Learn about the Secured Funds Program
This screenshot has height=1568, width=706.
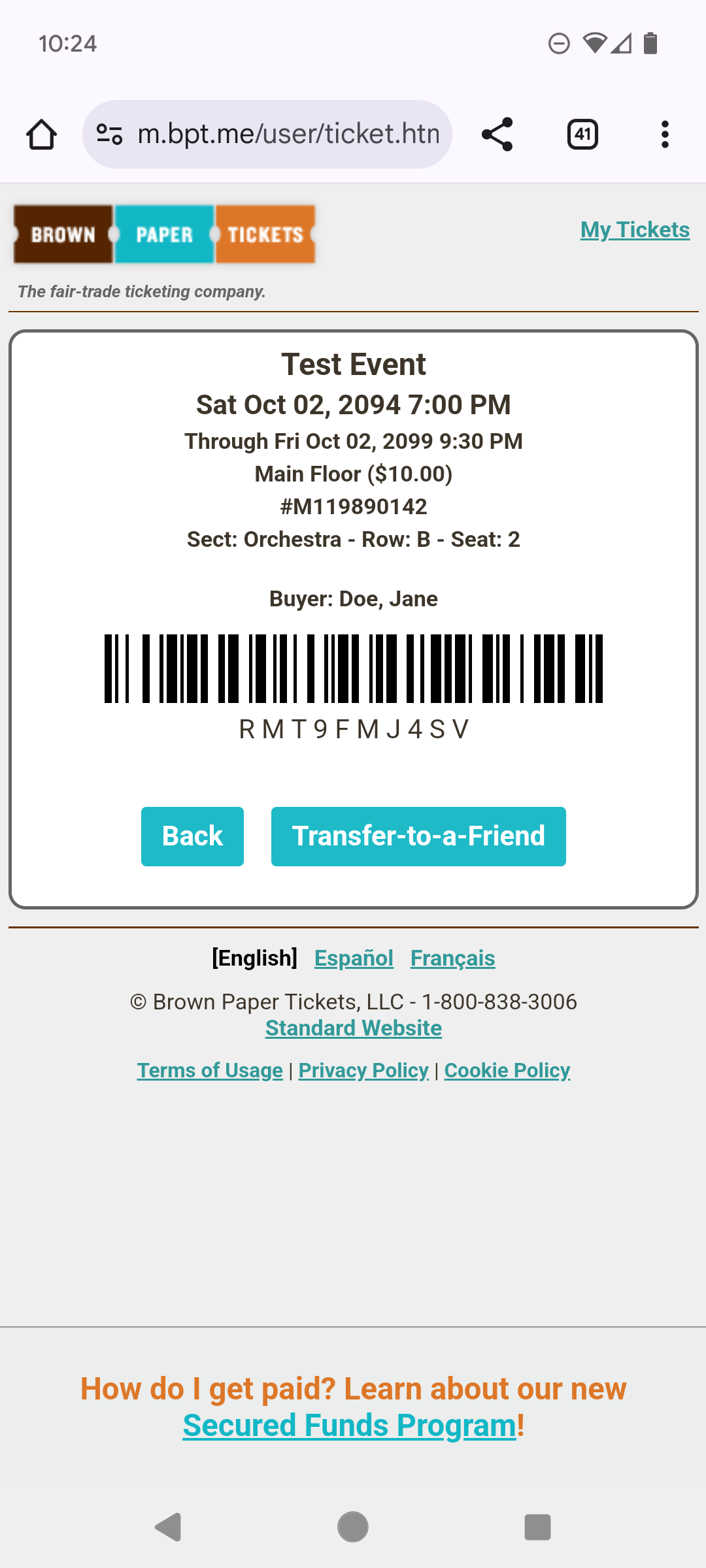pyautogui.click(x=349, y=1426)
